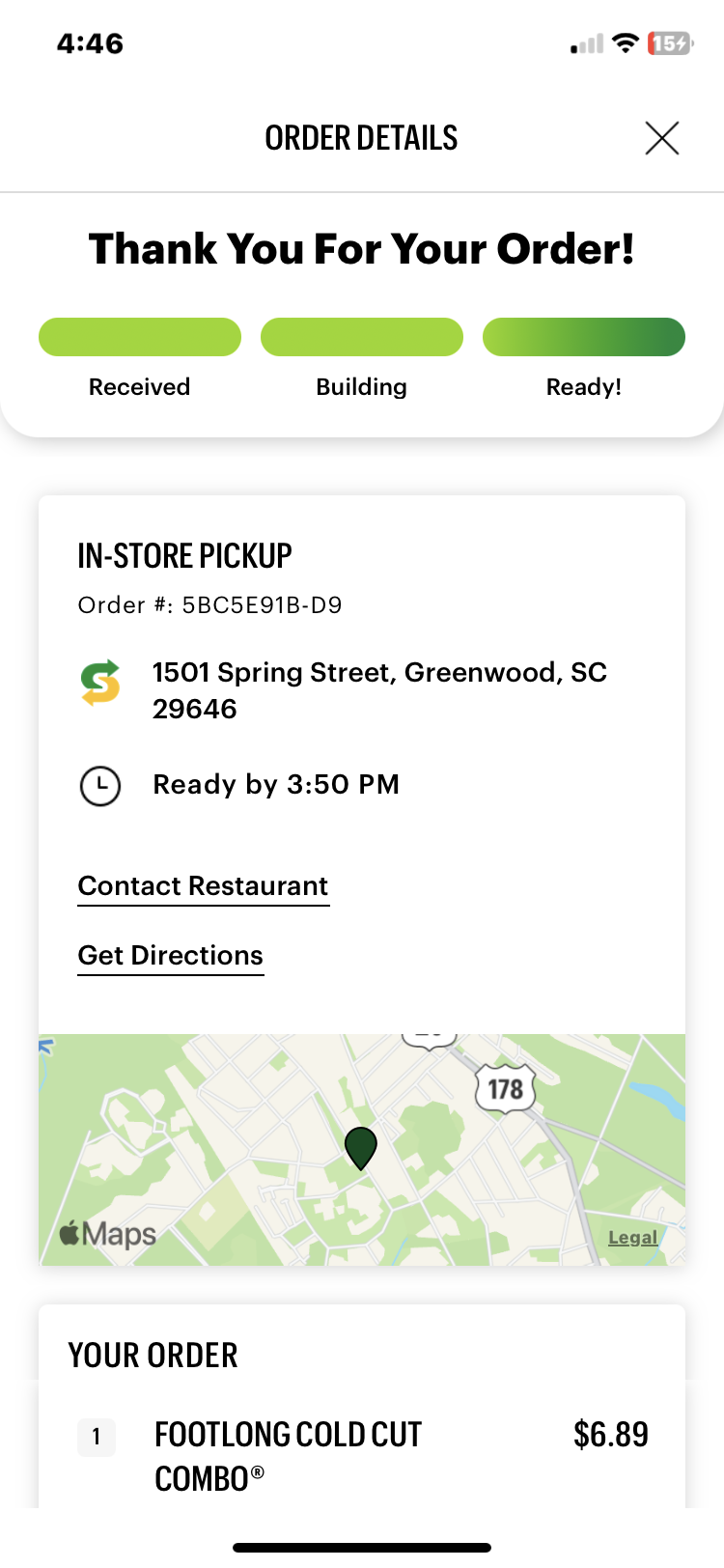Open Get Directions to the store
The width and height of the screenshot is (724, 1568).
tap(171, 955)
